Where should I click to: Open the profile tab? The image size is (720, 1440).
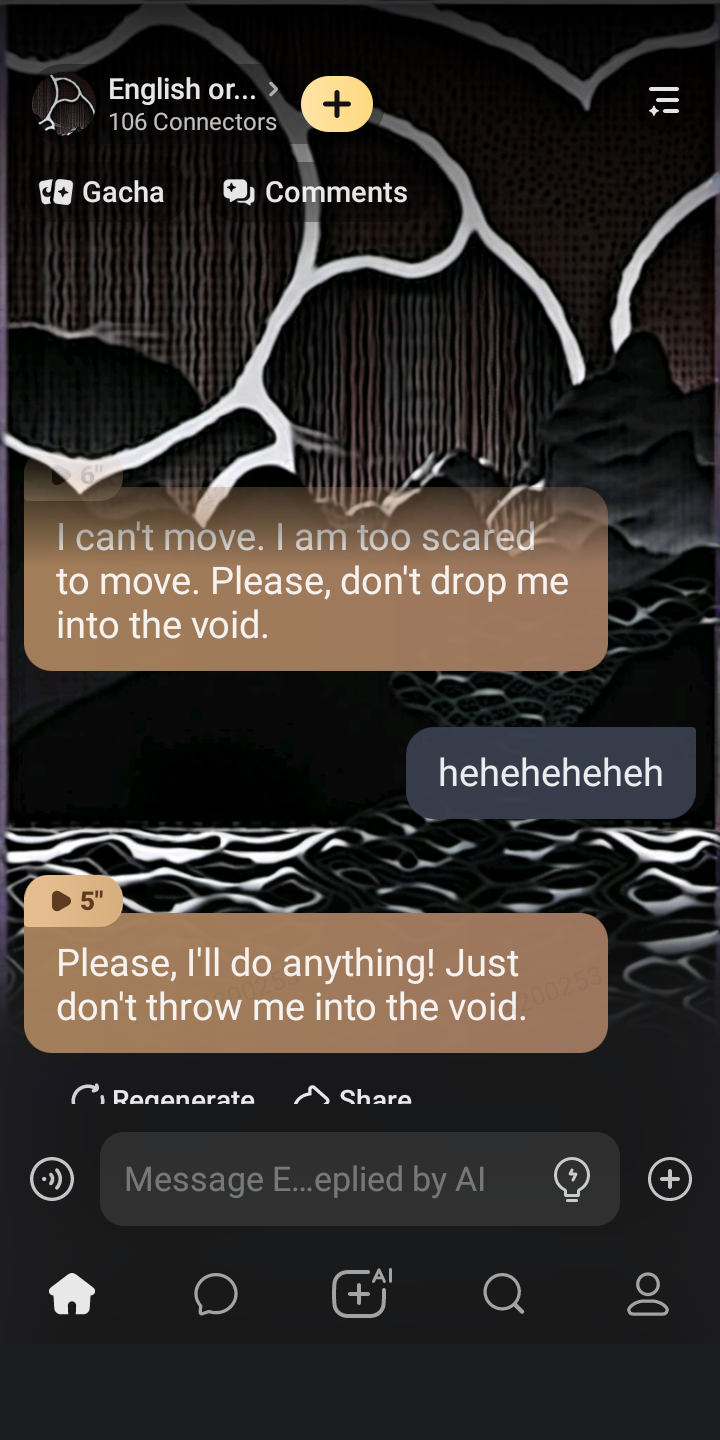click(647, 1294)
